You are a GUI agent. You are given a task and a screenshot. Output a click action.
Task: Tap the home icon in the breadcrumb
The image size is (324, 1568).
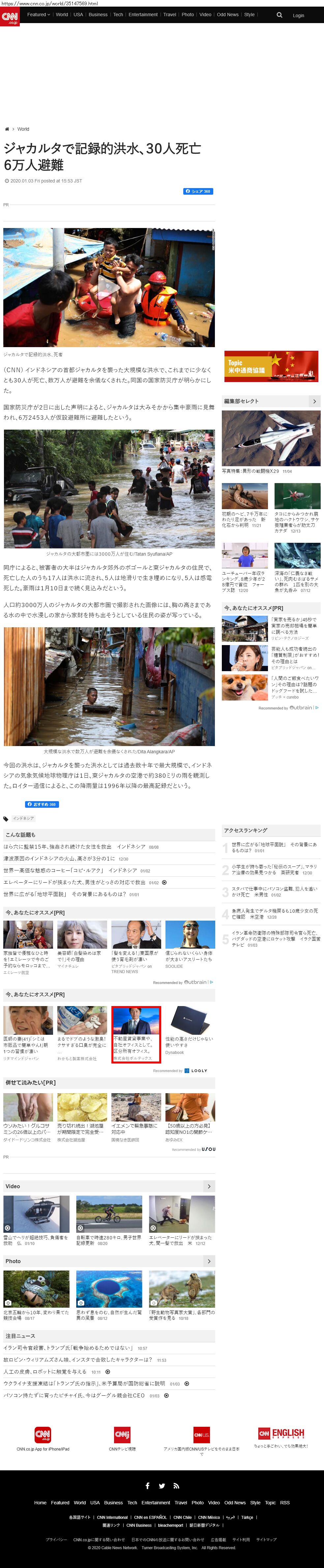[x=7, y=129]
